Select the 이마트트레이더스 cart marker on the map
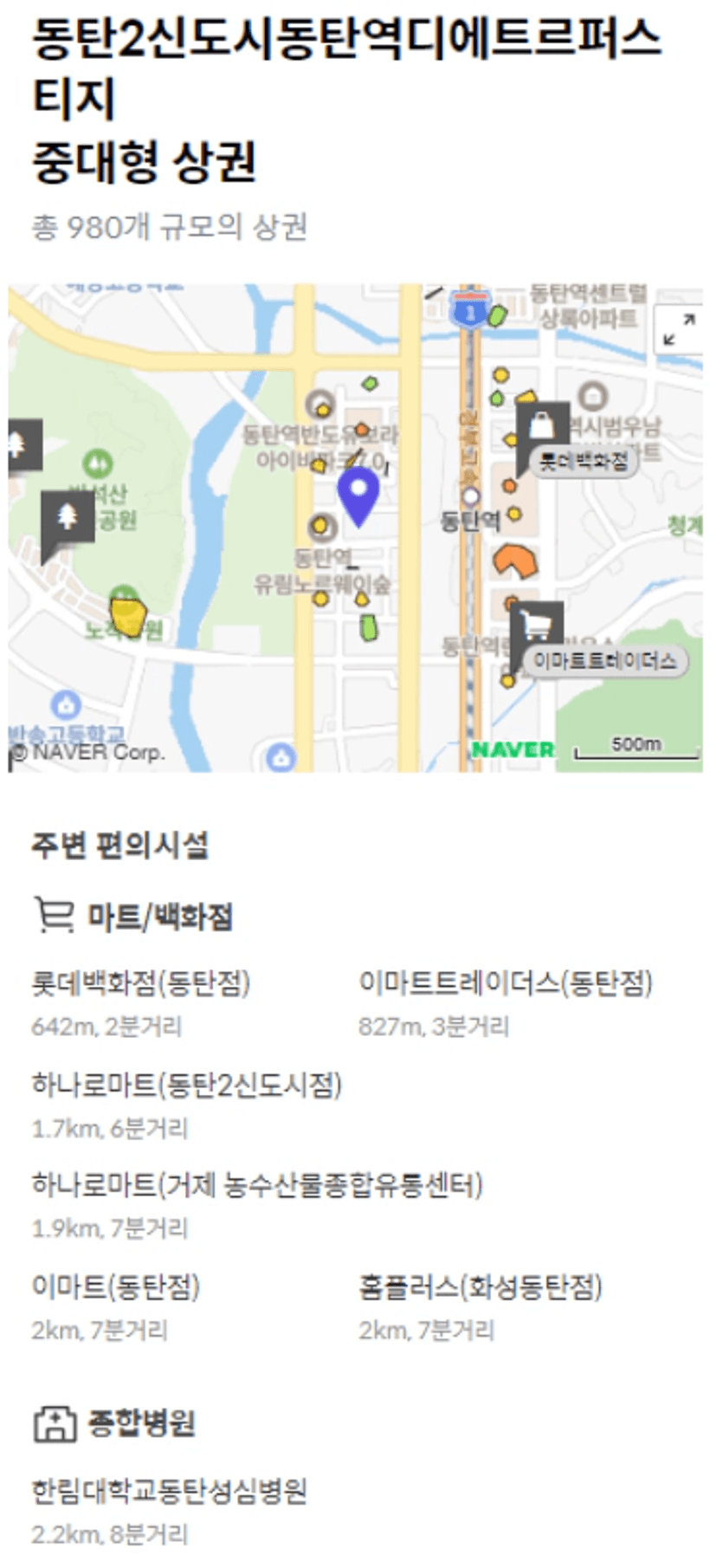 538,625
